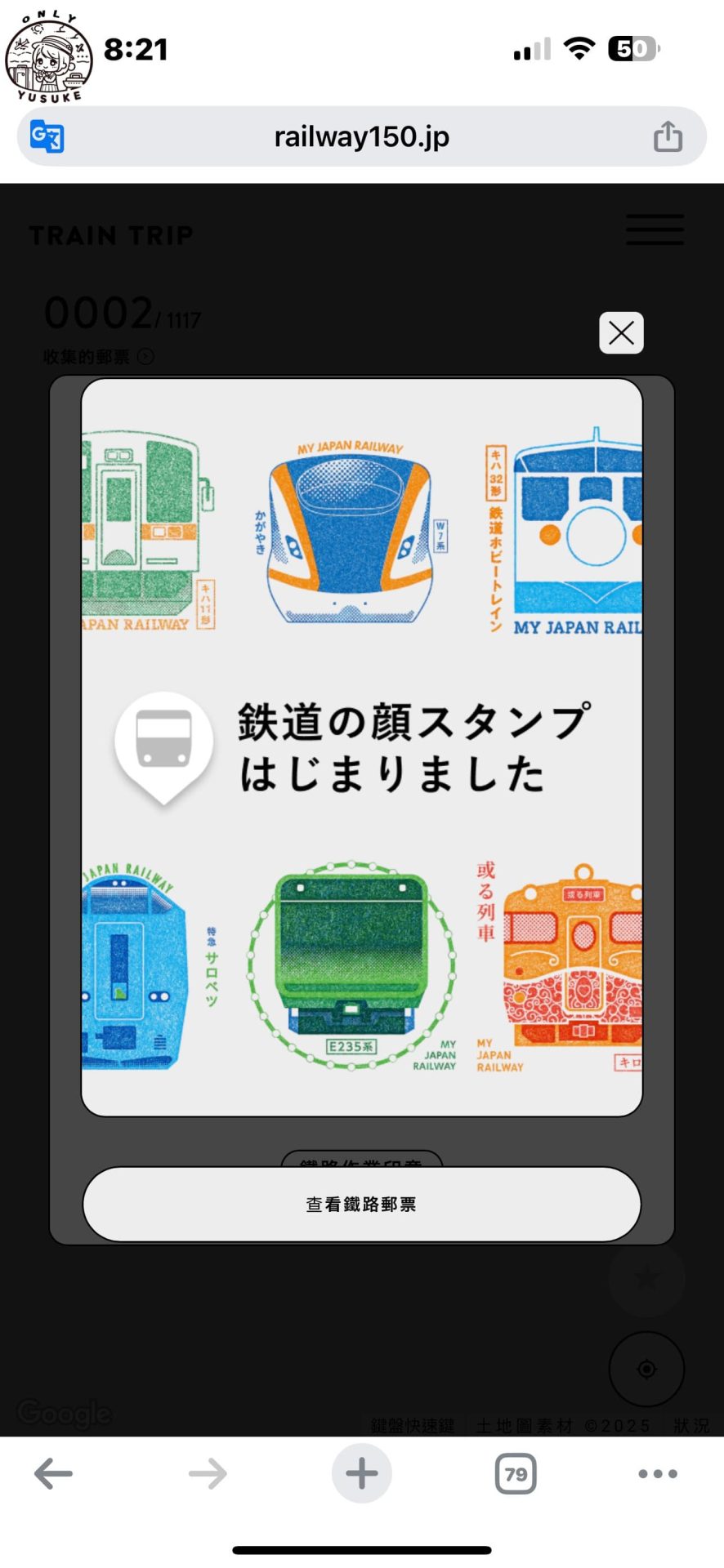Tap the railway150.jp address bar
Image resolution: width=724 pixels, height=1568 pixels.
coord(361,136)
